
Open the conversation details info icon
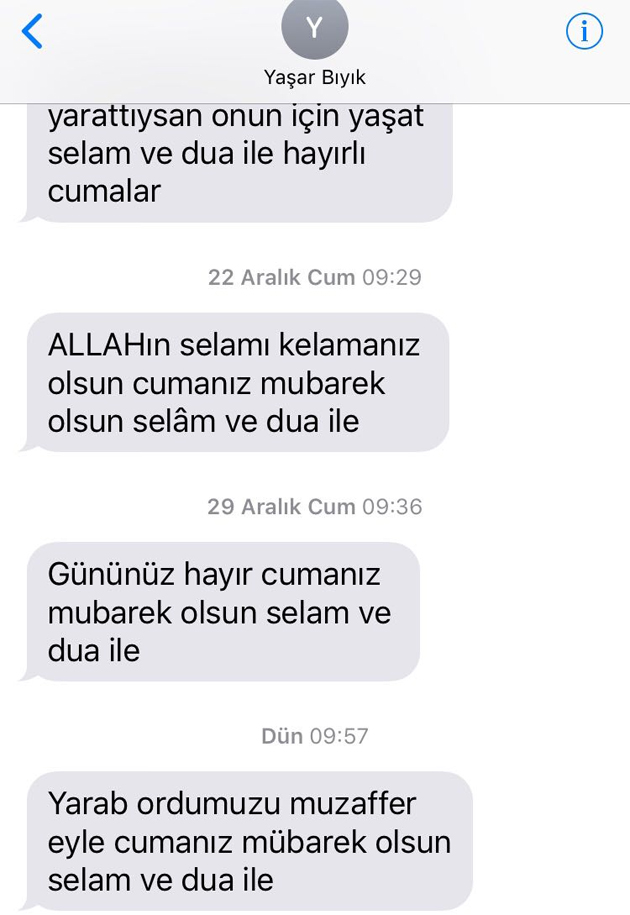click(584, 32)
